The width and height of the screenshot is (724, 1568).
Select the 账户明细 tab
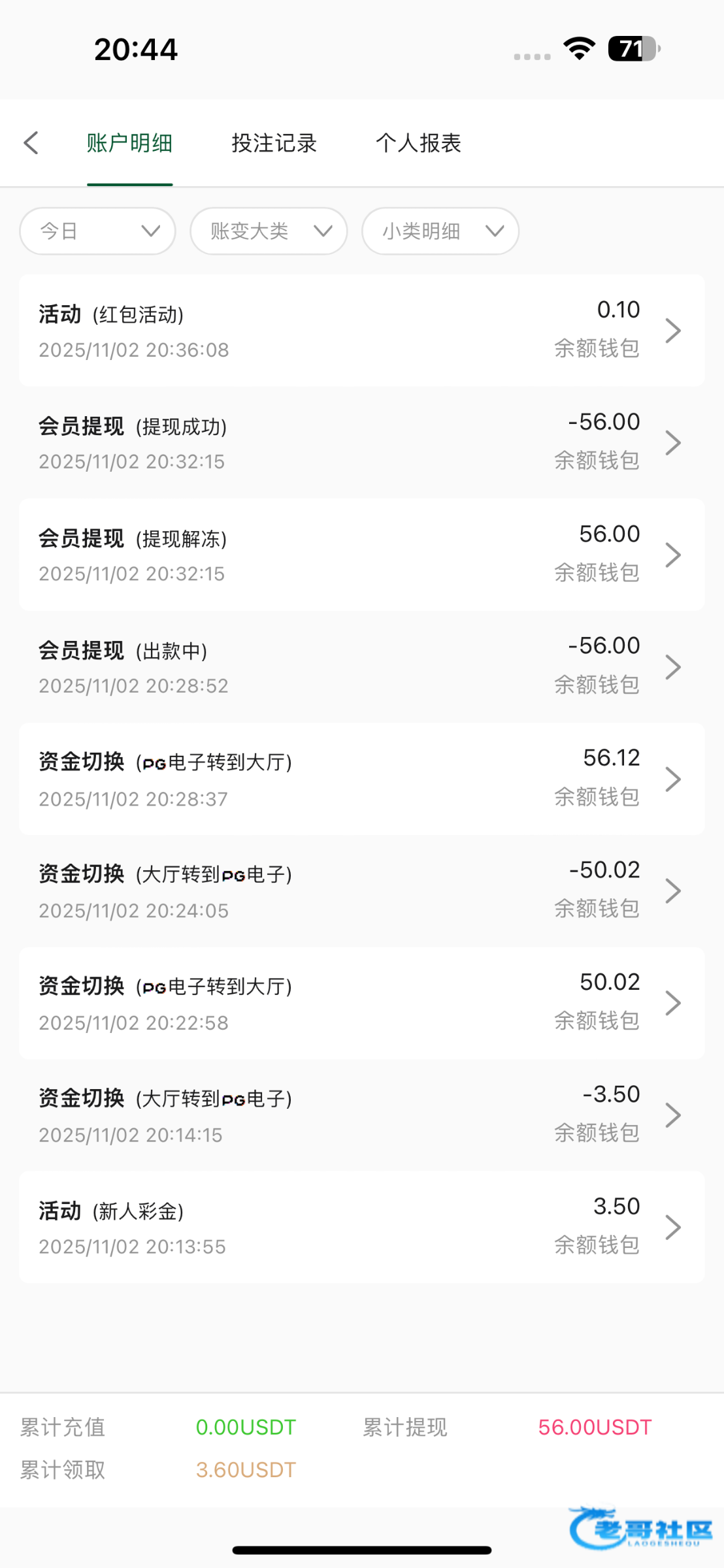coord(129,143)
